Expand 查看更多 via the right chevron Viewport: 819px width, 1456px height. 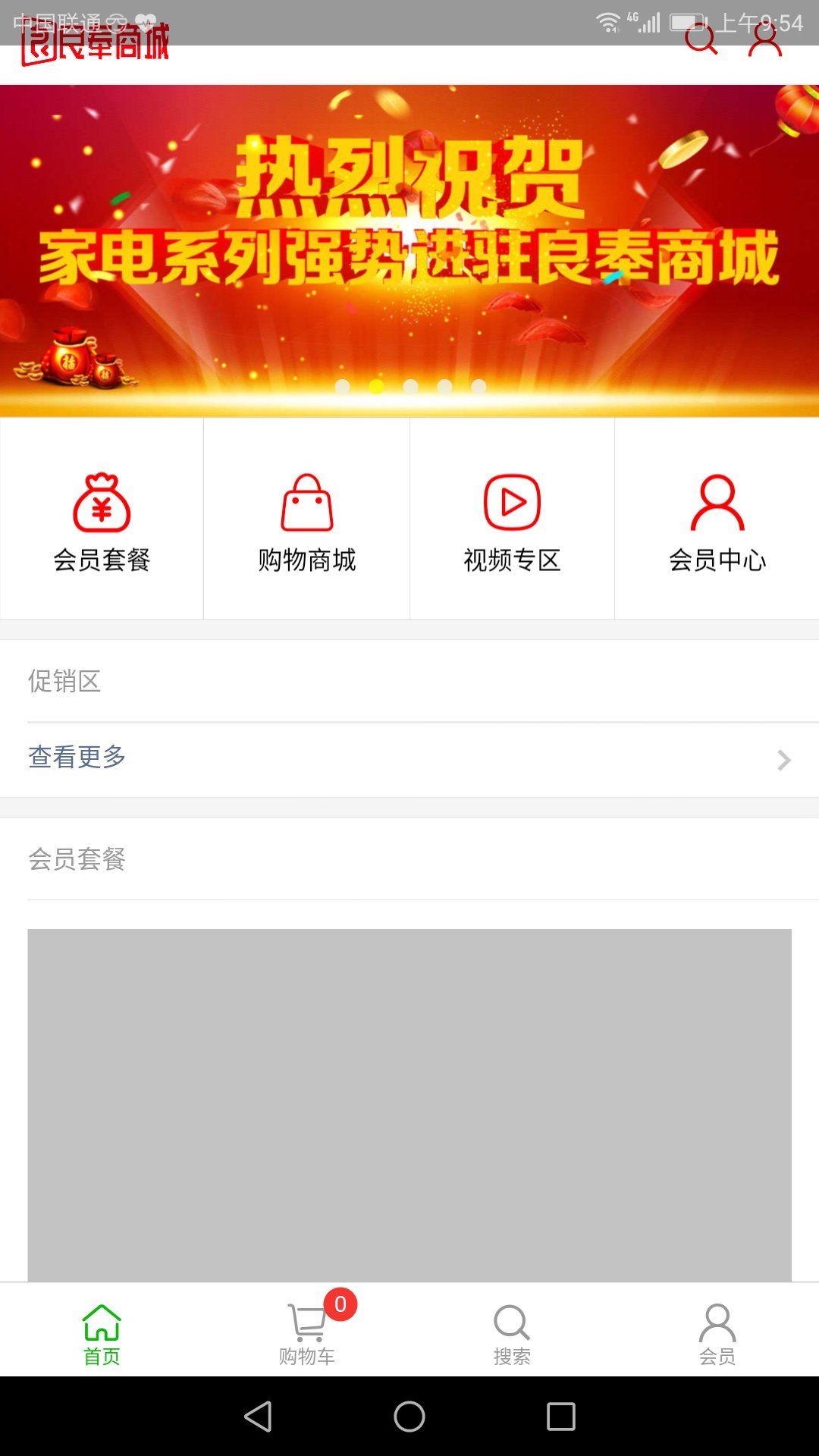click(783, 757)
